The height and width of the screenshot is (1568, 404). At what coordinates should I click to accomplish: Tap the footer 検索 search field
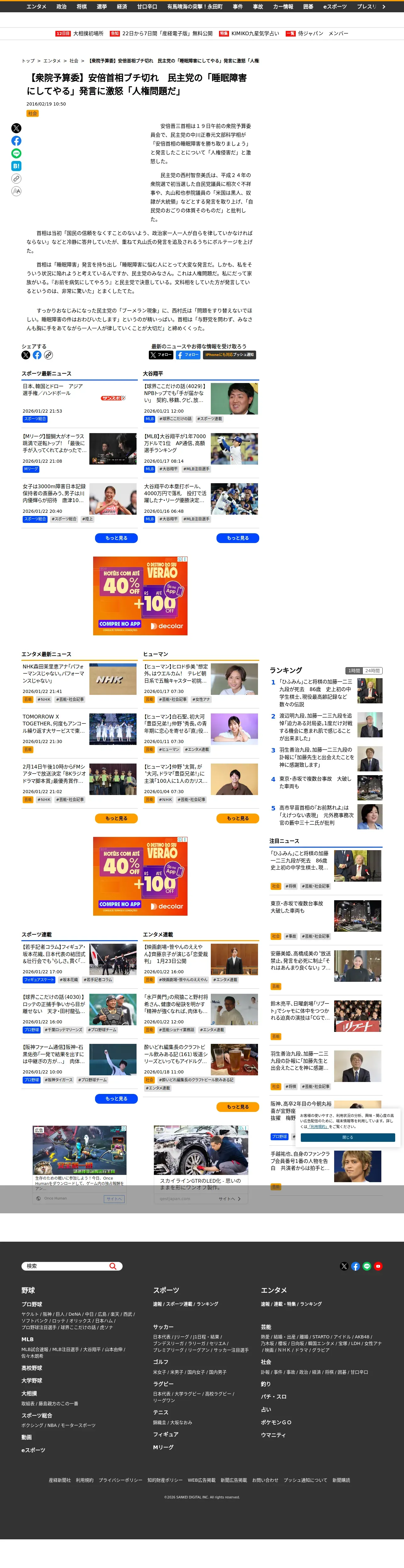pos(72,1266)
